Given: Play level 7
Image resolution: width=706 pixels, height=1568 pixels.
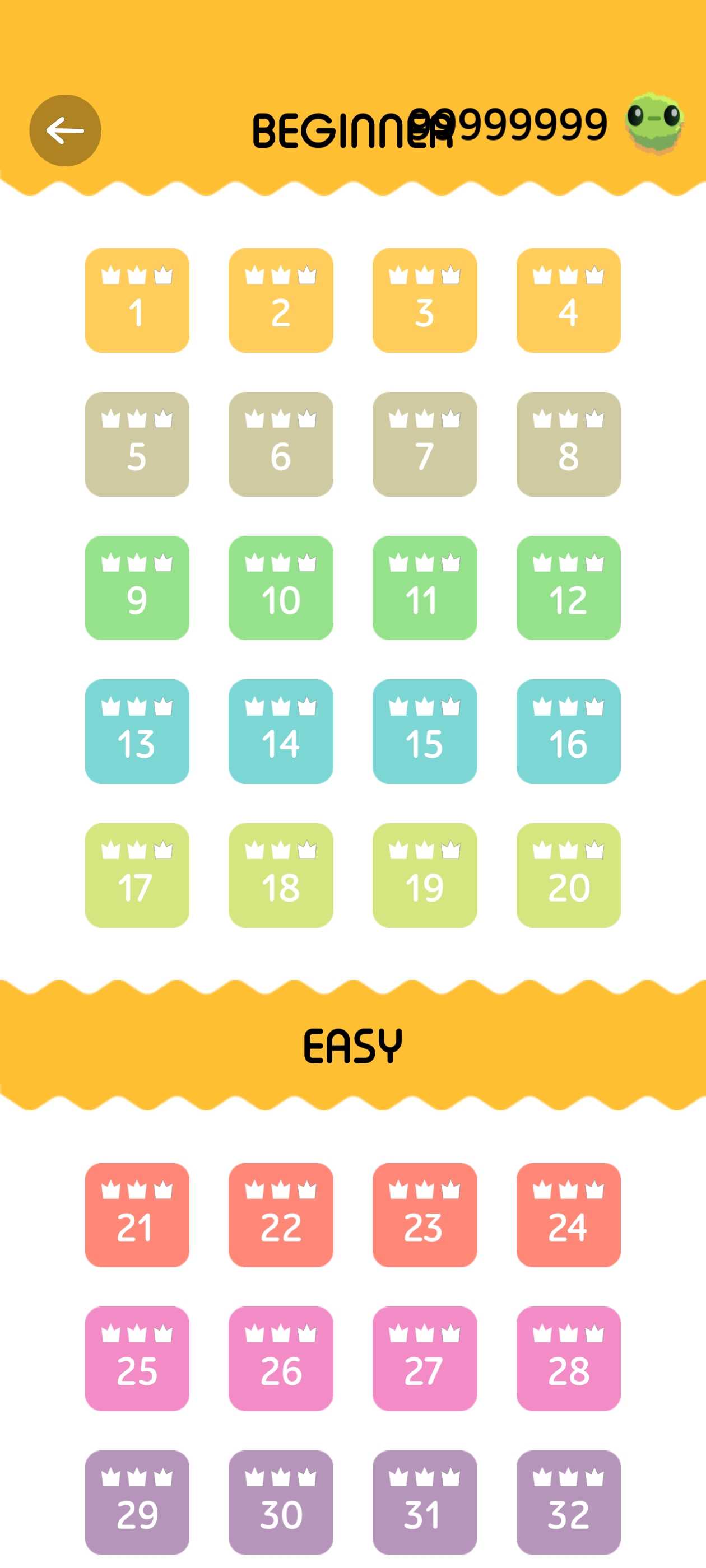Looking at the screenshot, I should coord(425,444).
